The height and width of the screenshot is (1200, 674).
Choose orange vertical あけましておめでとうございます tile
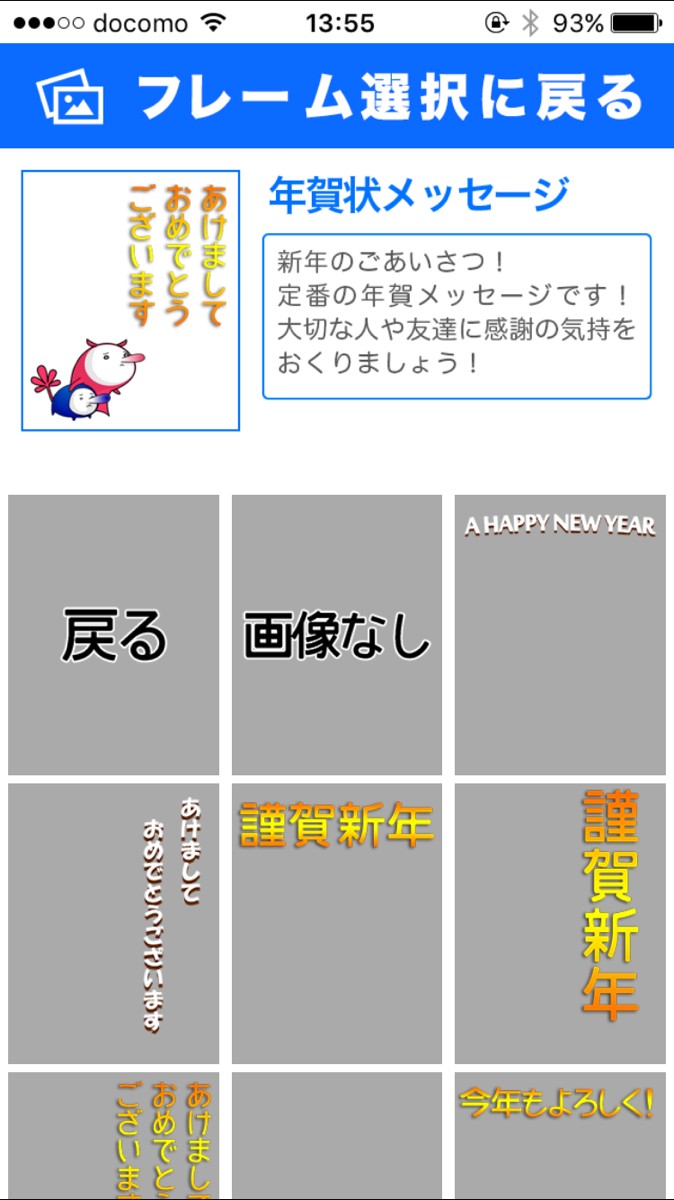click(x=113, y=1135)
